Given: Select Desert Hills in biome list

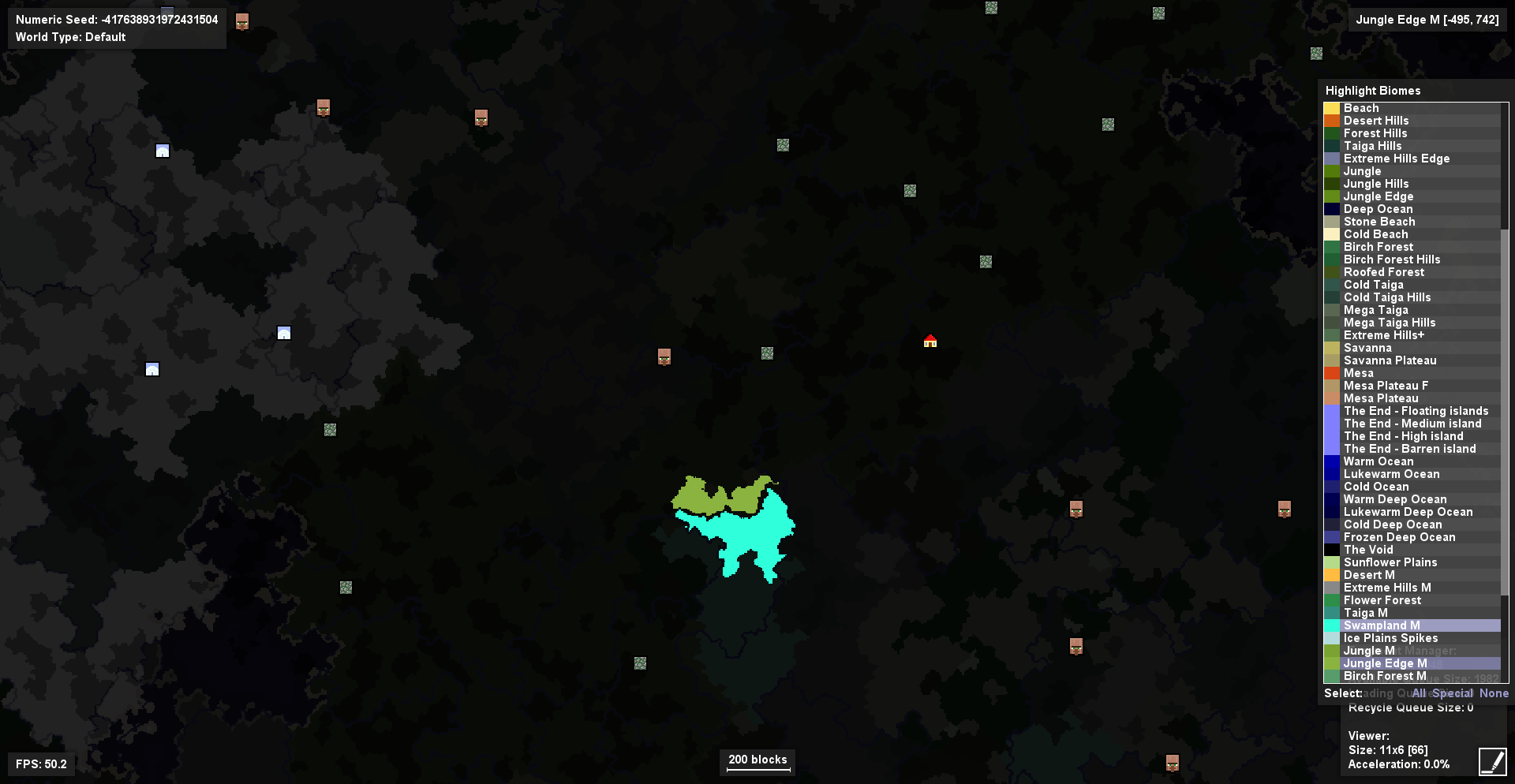Looking at the screenshot, I should click(1375, 121).
